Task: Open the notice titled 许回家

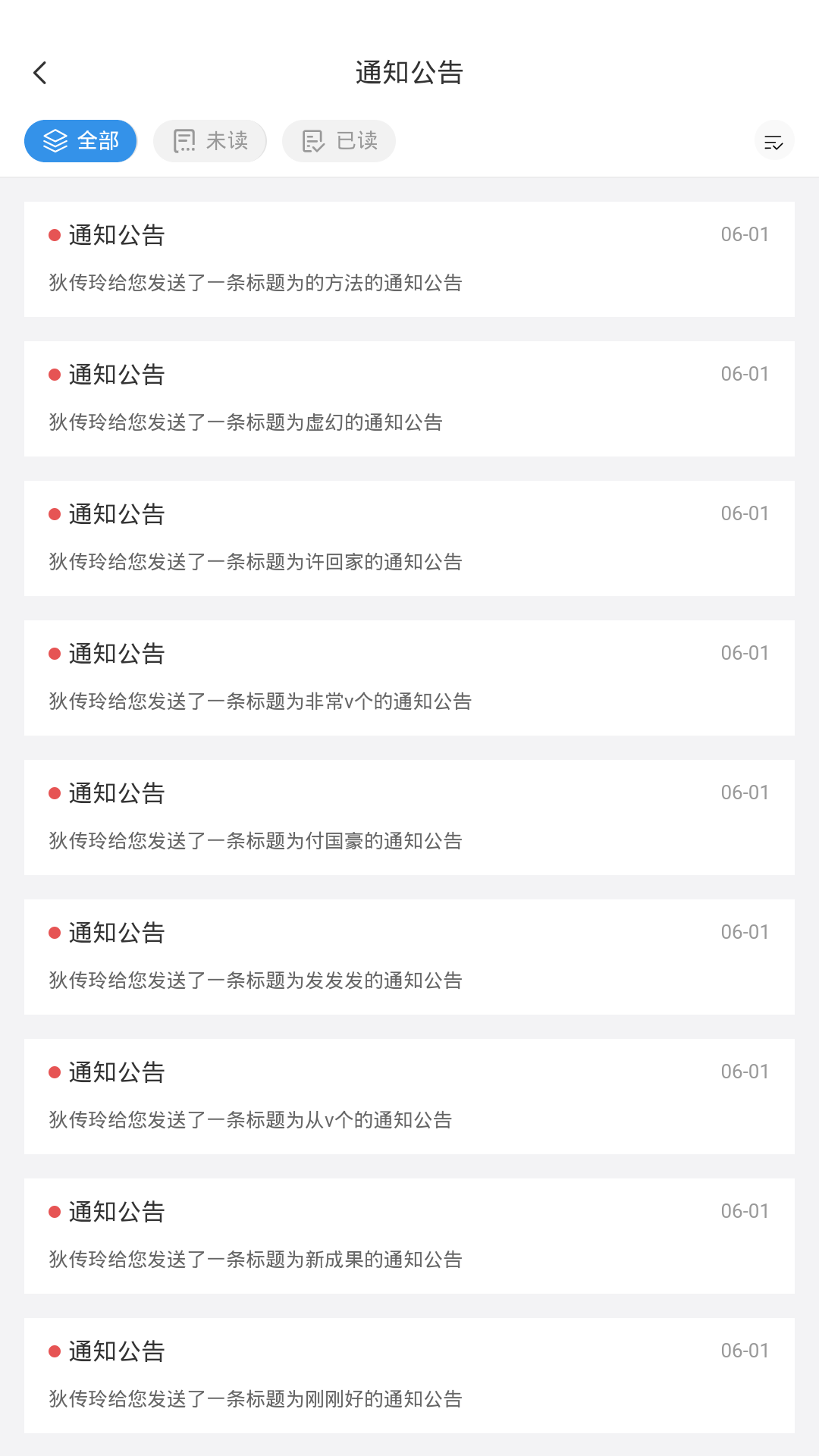Action: click(x=409, y=538)
